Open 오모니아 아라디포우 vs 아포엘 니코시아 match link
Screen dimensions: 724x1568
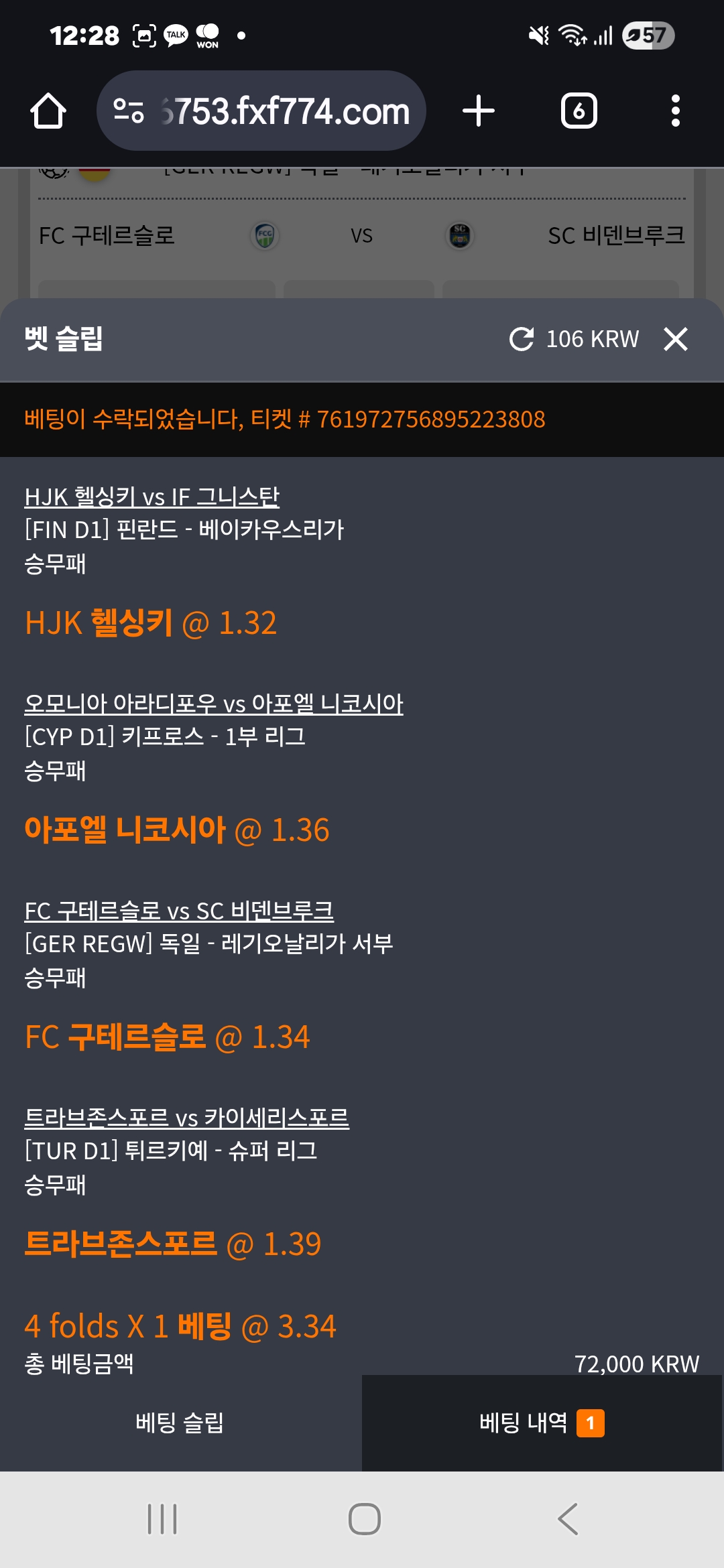tap(213, 704)
